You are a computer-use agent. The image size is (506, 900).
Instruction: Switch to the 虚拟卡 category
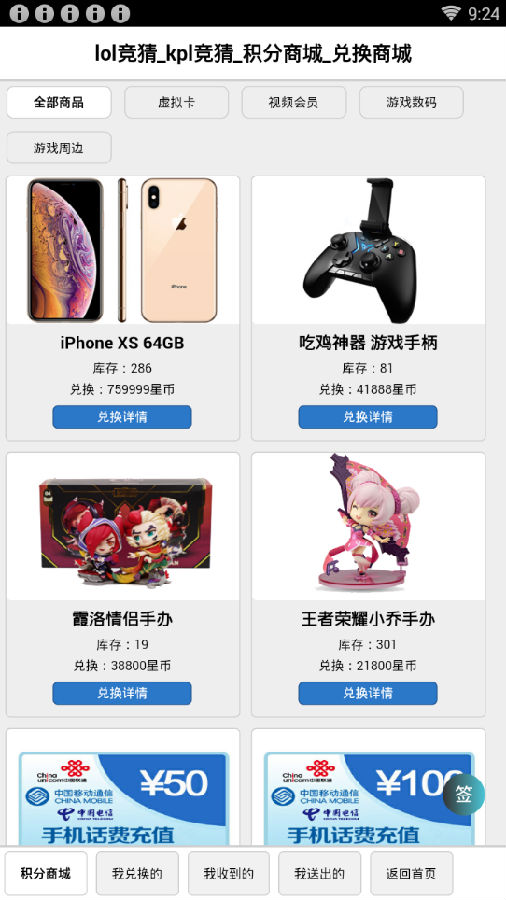(177, 103)
